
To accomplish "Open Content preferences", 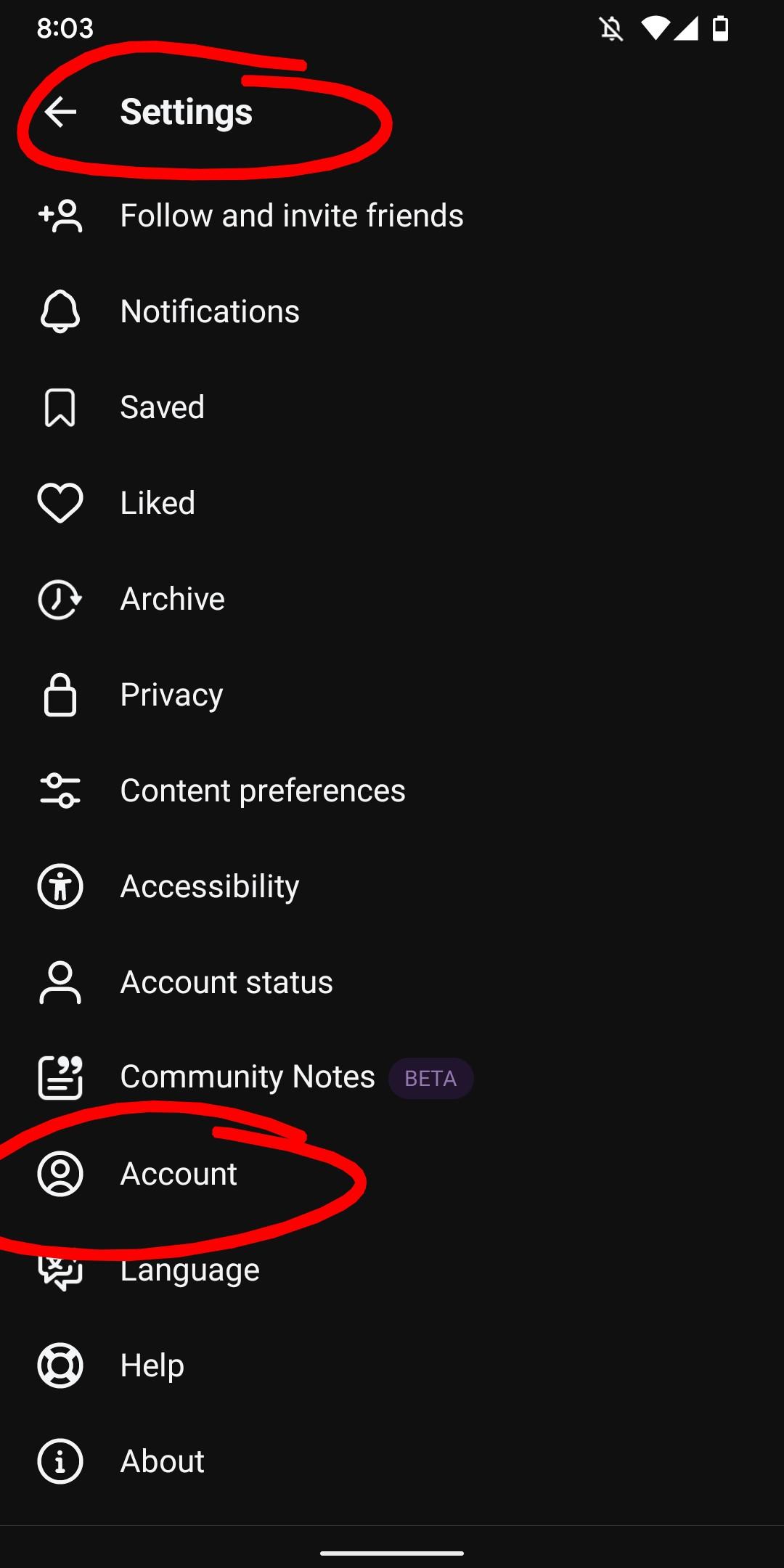I will (x=262, y=791).
